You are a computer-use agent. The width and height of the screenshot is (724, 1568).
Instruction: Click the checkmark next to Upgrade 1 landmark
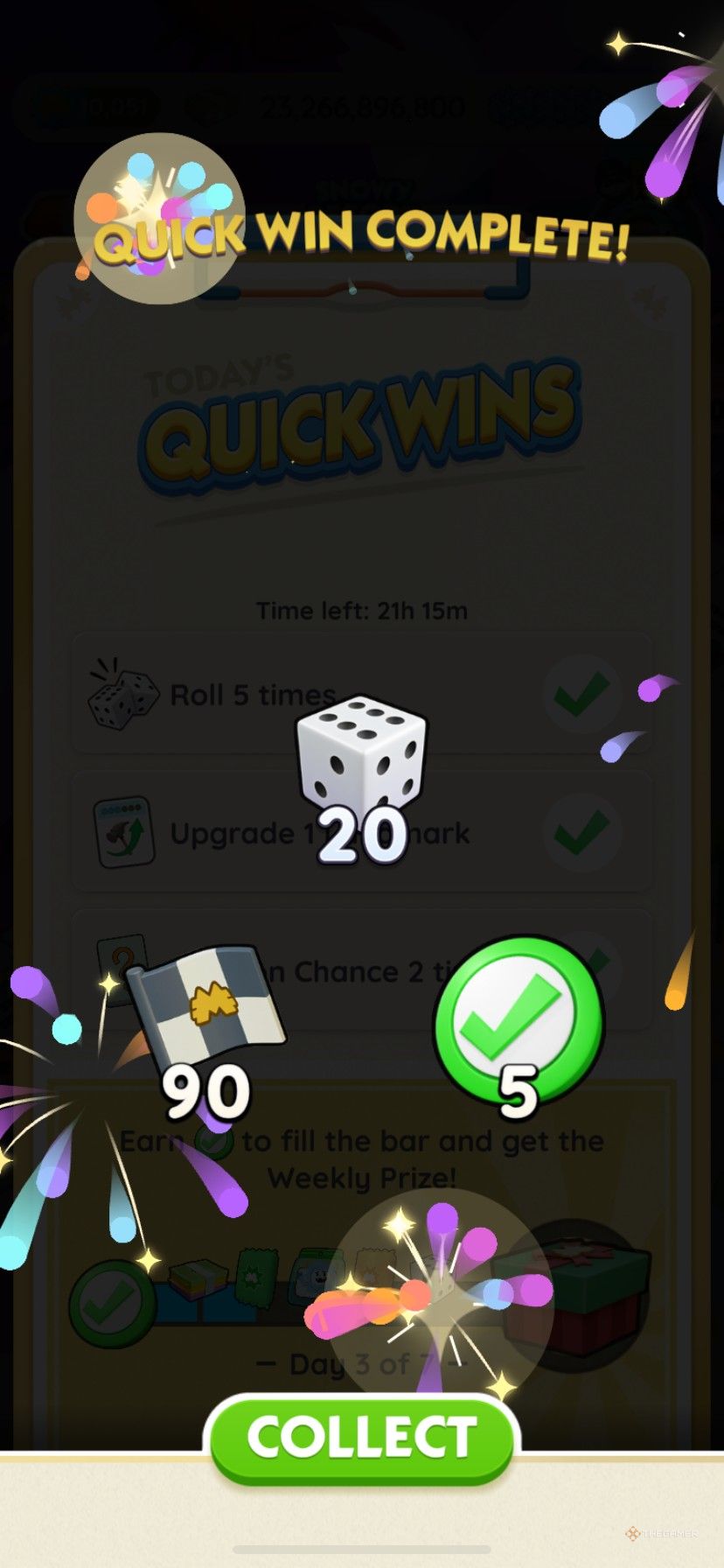(583, 831)
